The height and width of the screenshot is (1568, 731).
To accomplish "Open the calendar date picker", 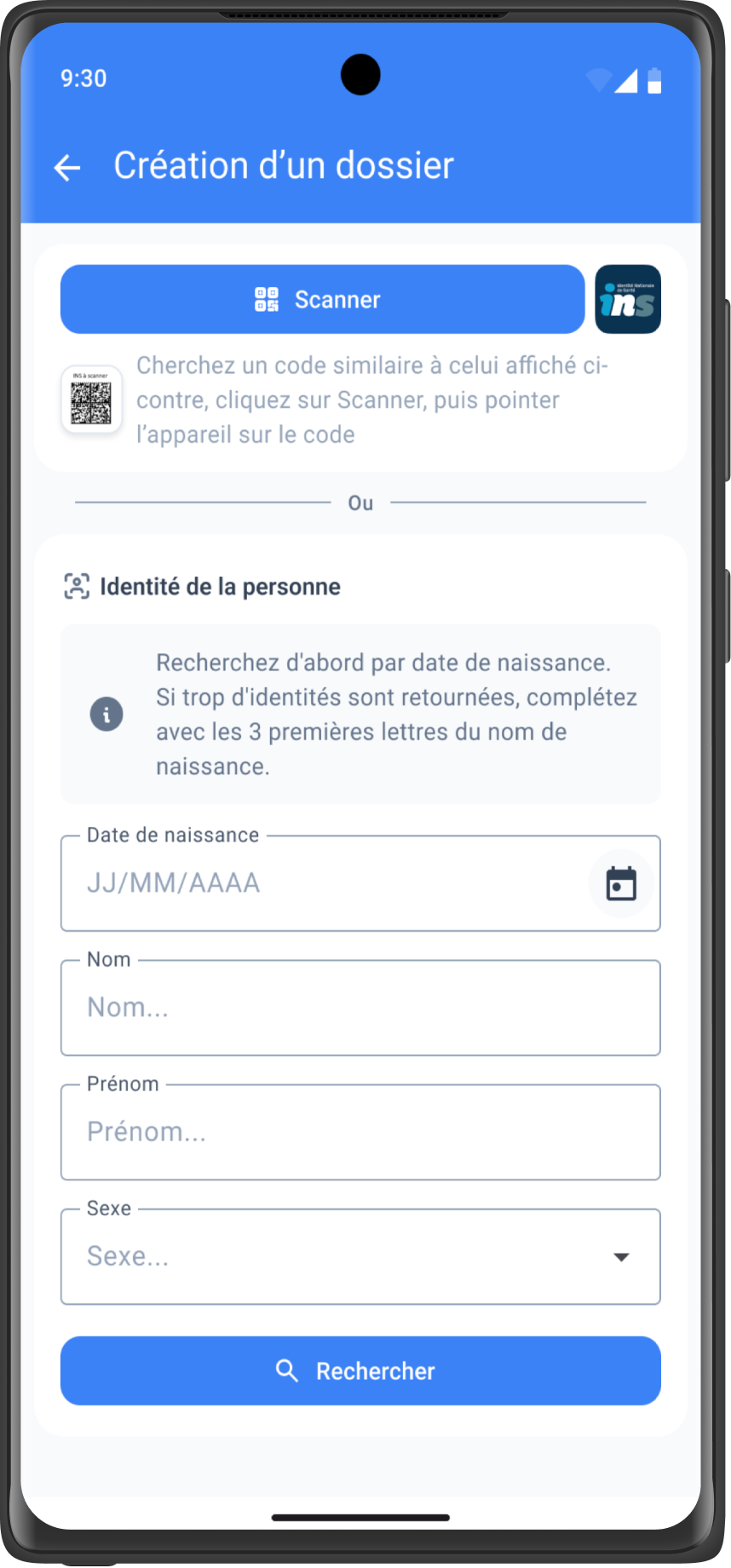I will [x=621, y=884].
